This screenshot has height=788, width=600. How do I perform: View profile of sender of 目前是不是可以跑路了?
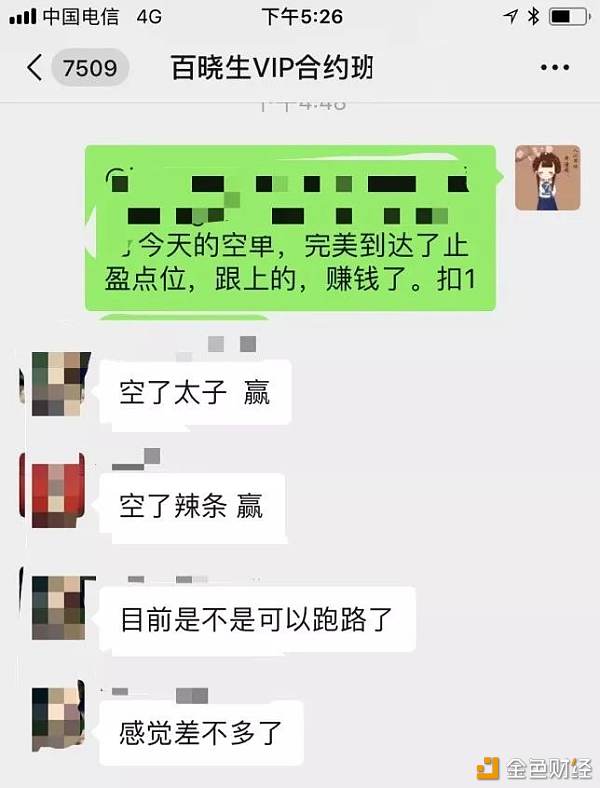pyautogui.click(x=55, y=608)
